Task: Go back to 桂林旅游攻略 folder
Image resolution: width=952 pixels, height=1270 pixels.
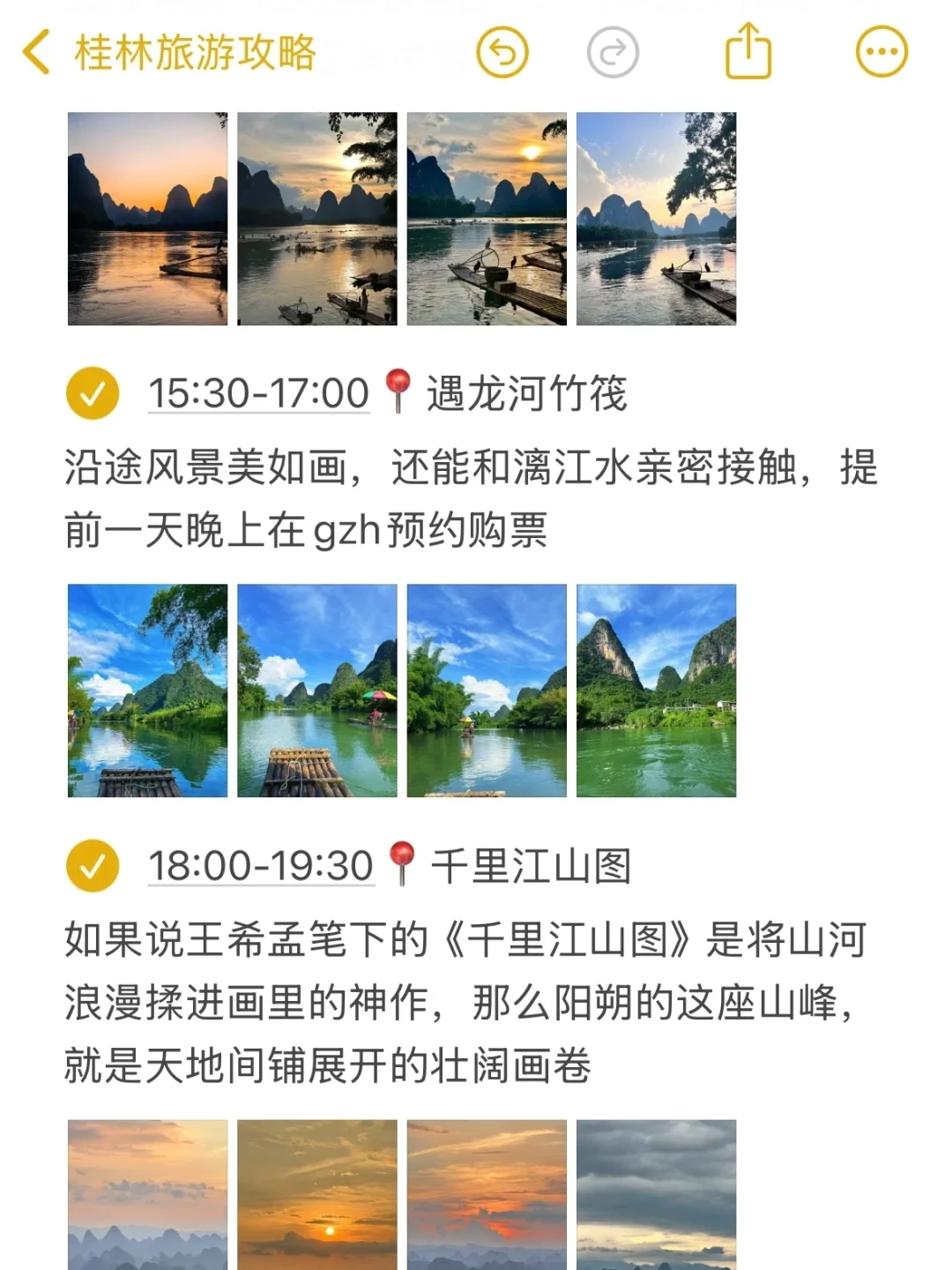Action: [37, 52]
